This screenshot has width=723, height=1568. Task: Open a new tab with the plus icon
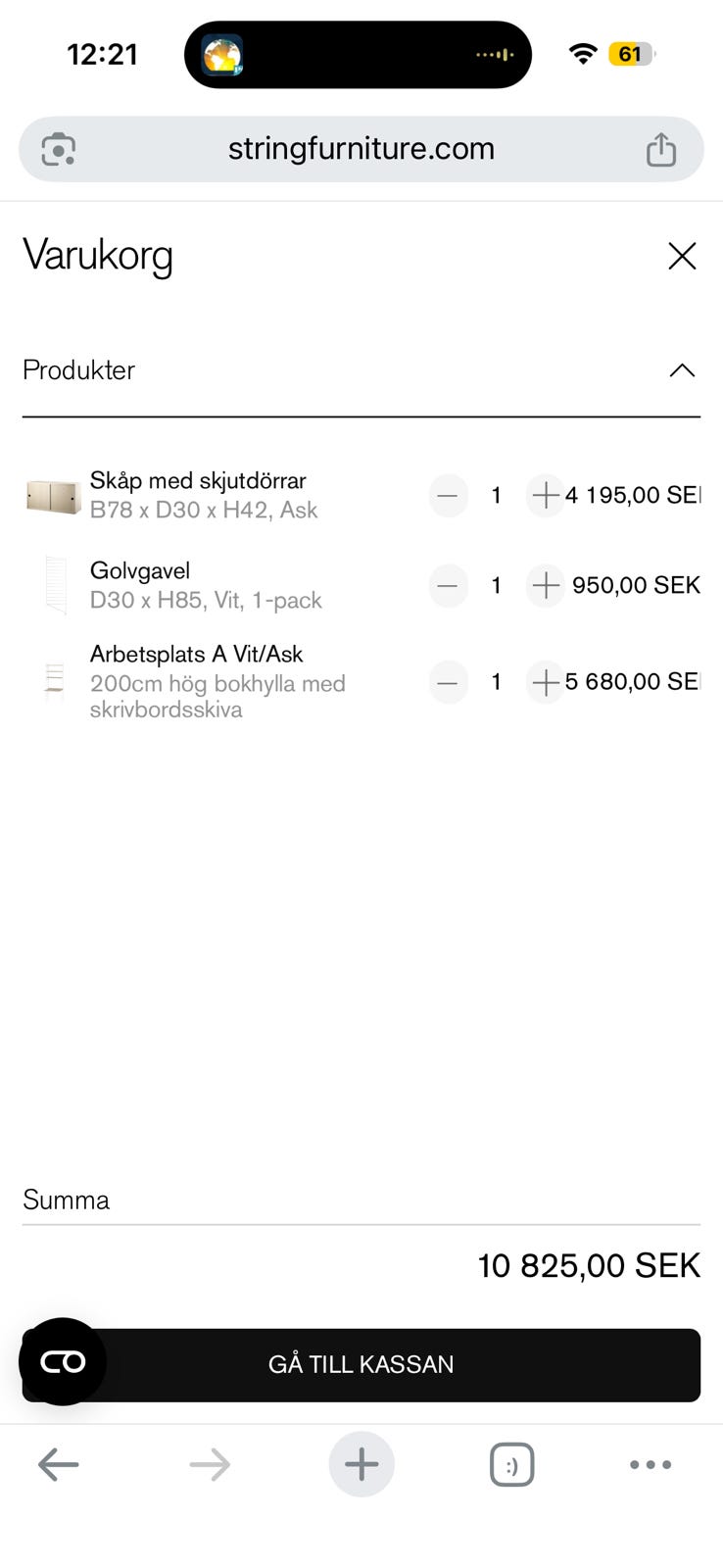361,1464
